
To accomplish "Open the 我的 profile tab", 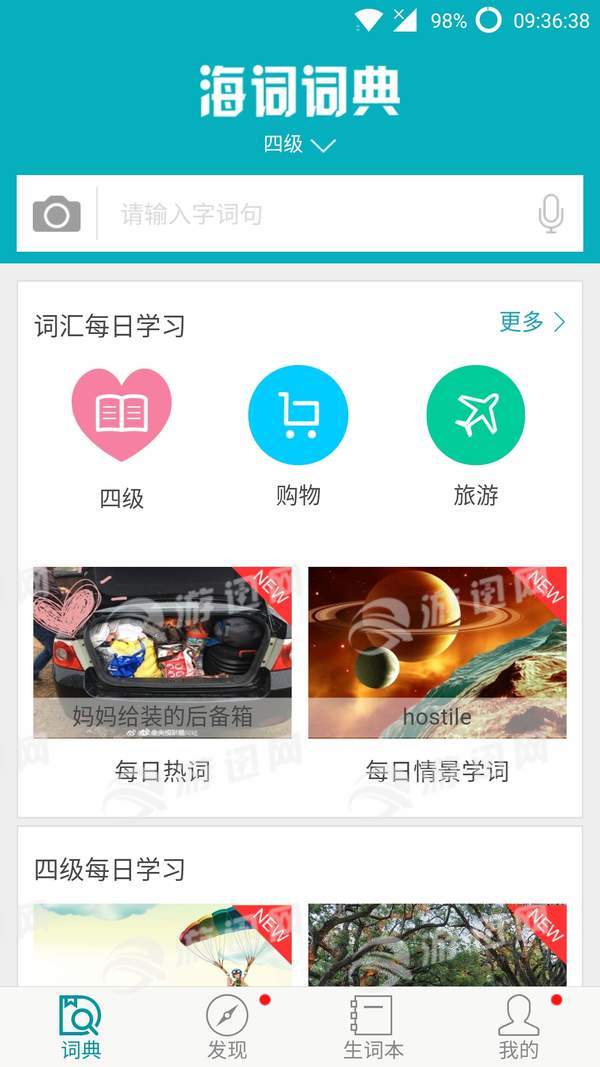I will coord(518,1026).
